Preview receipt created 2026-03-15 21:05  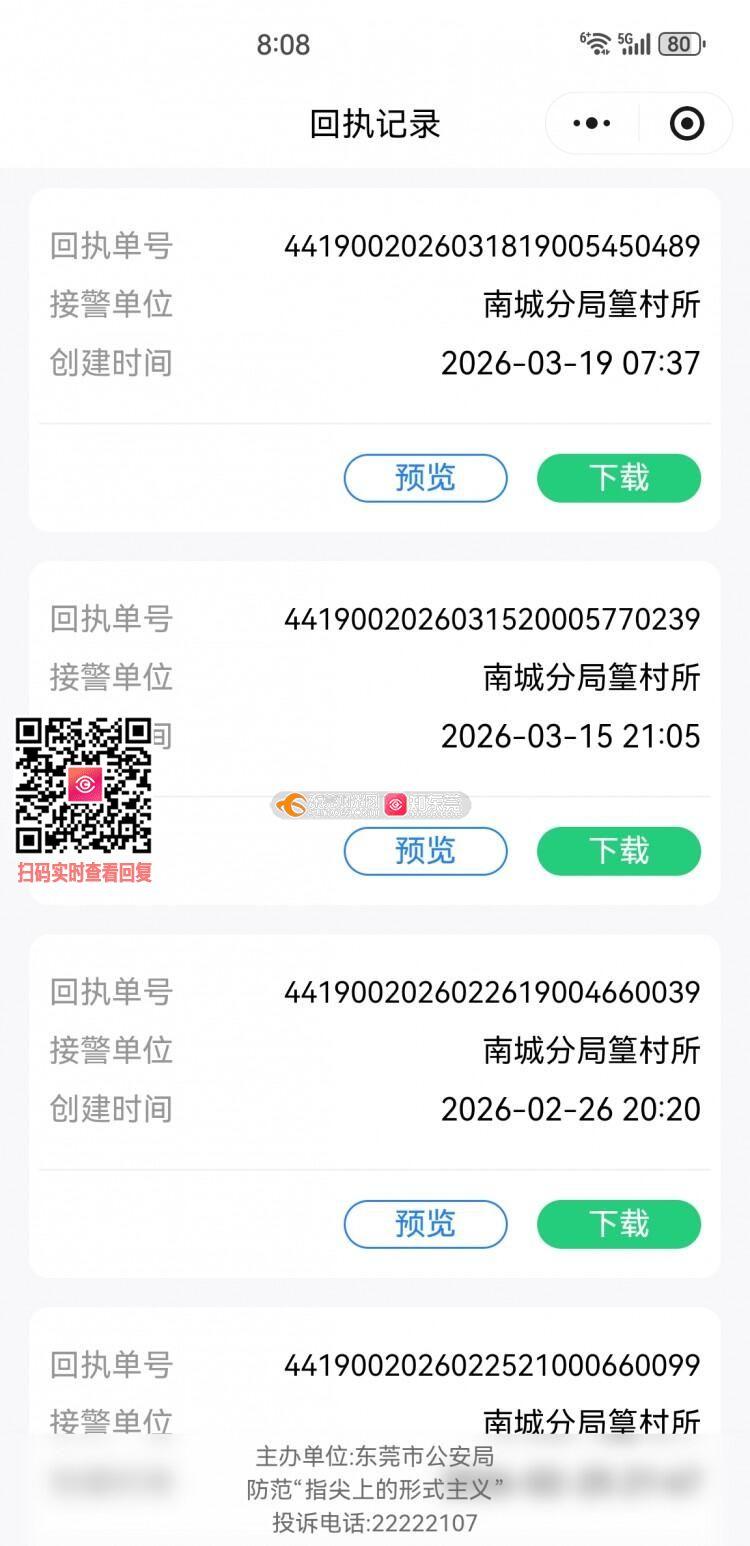[x=425, y=851]
